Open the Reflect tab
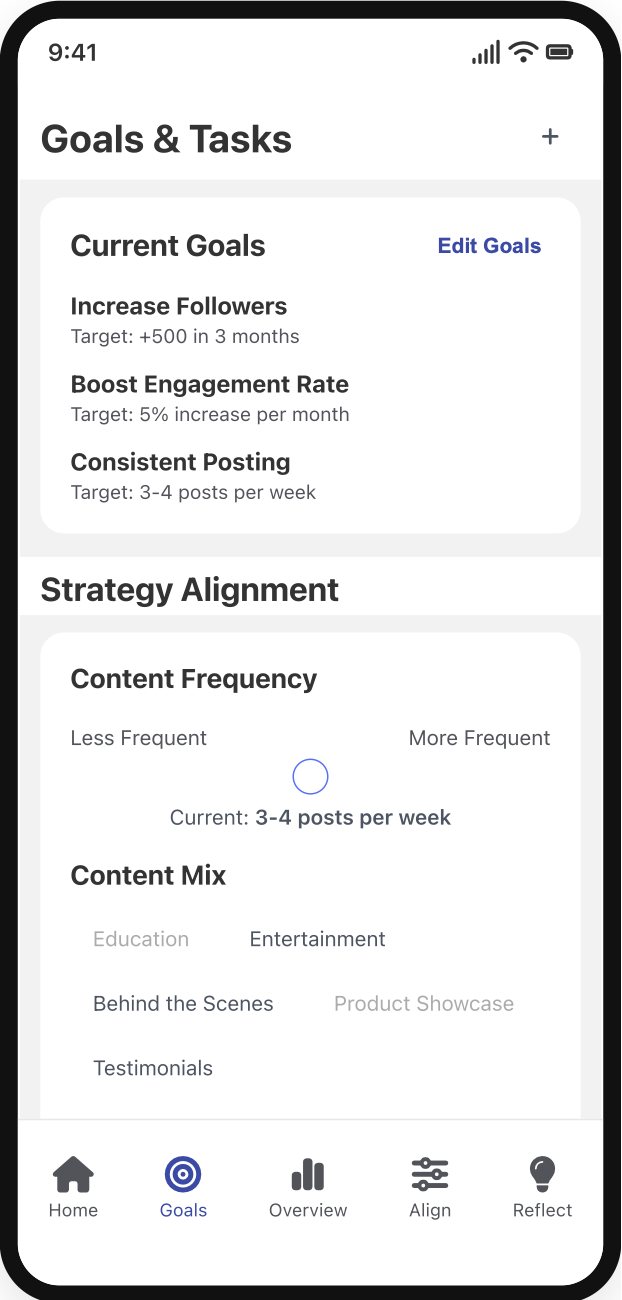This screenshot has height=1300, width=622. pyautogui.click(x=542, y=1187)
